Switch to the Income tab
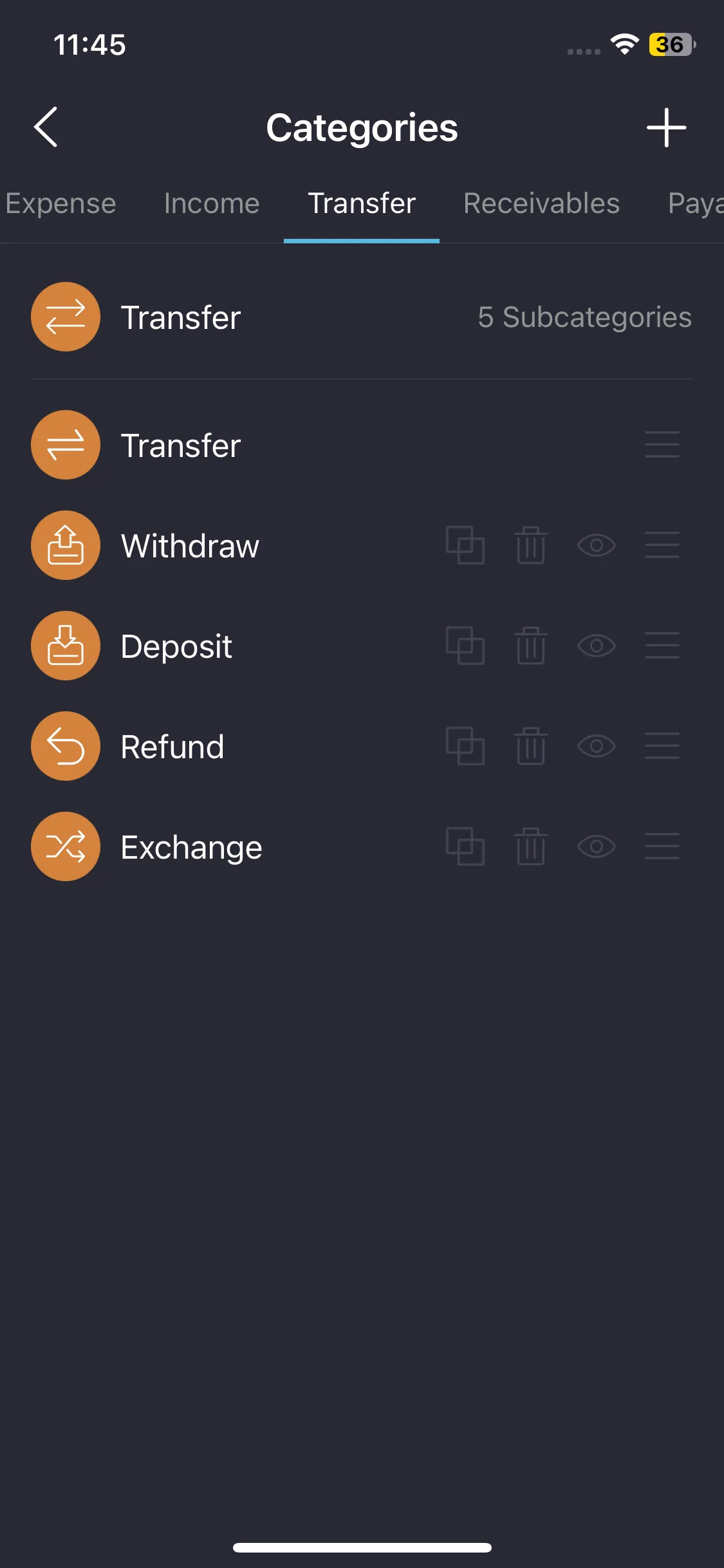This screenshot has width=724, height=1568. (212, 203)
